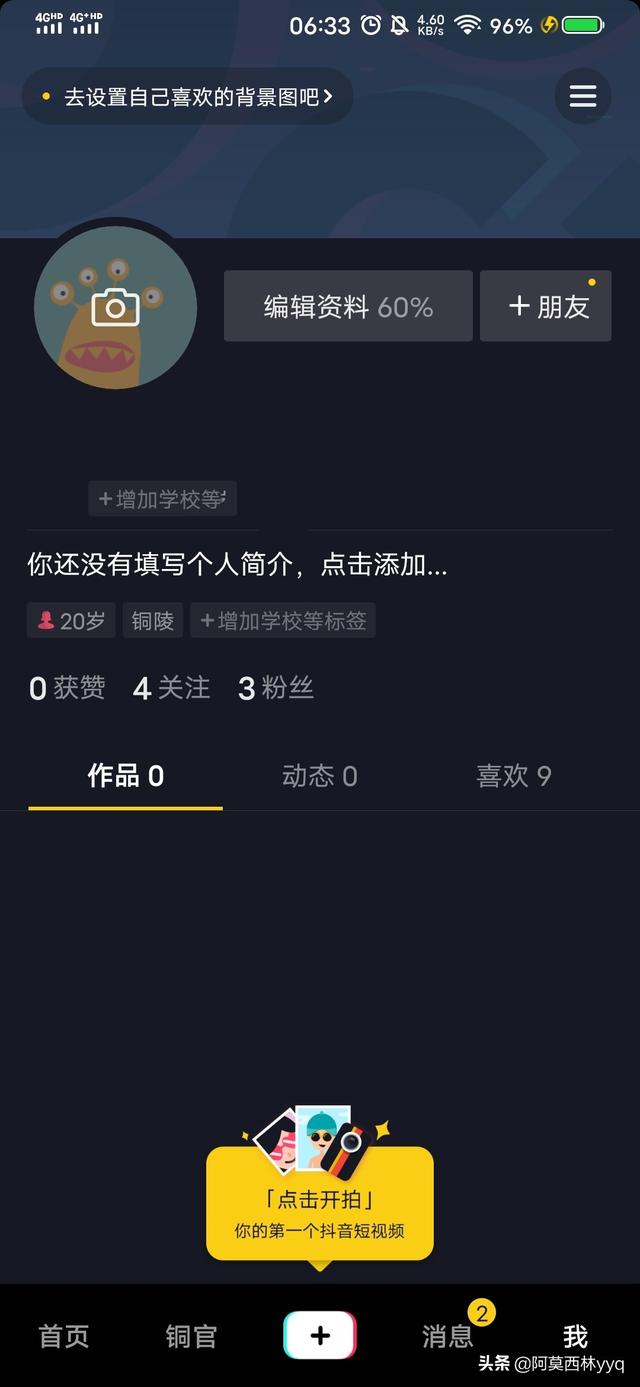640x1387 pixels.
Task: Add a personal bio introduction
Action: click(x=237, y=565)
